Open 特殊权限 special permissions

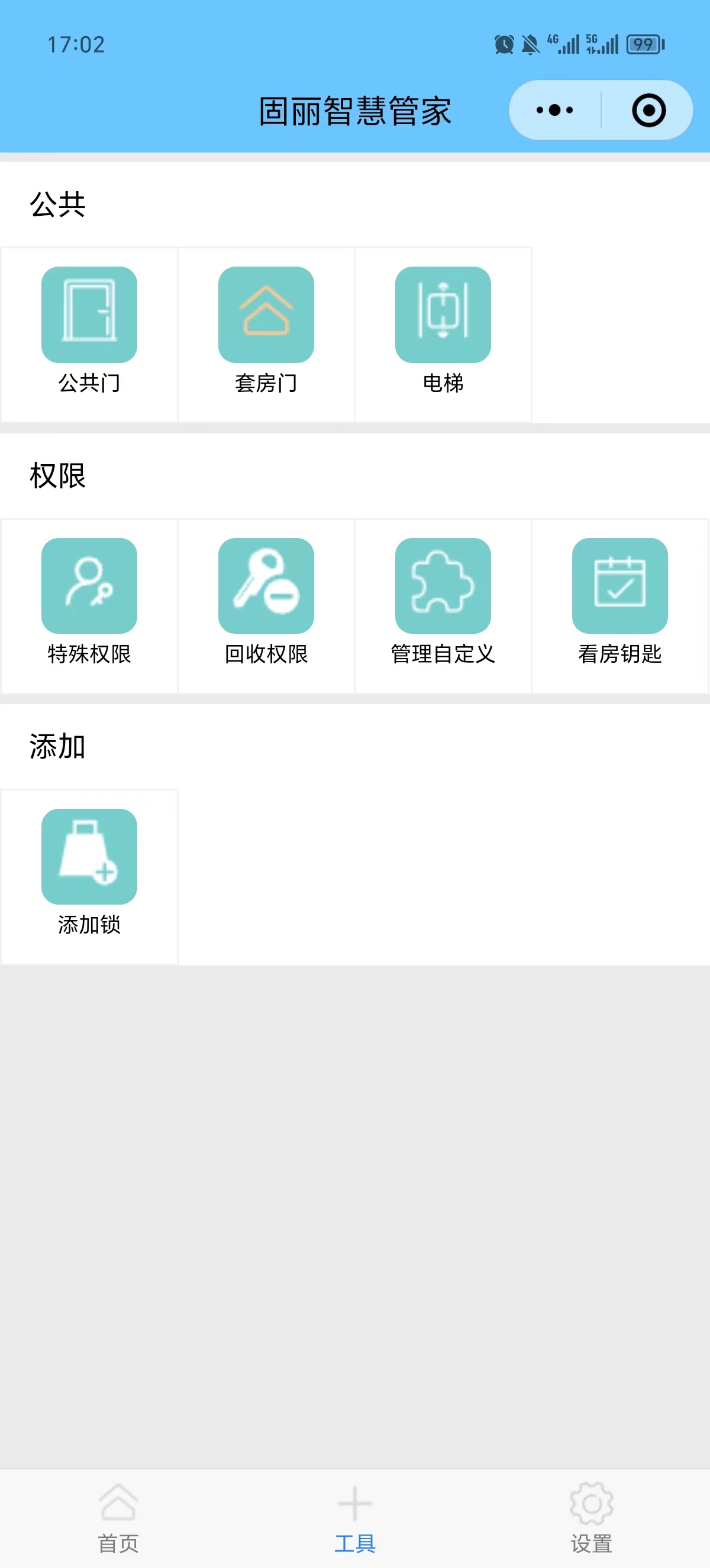tap(89, 602)
